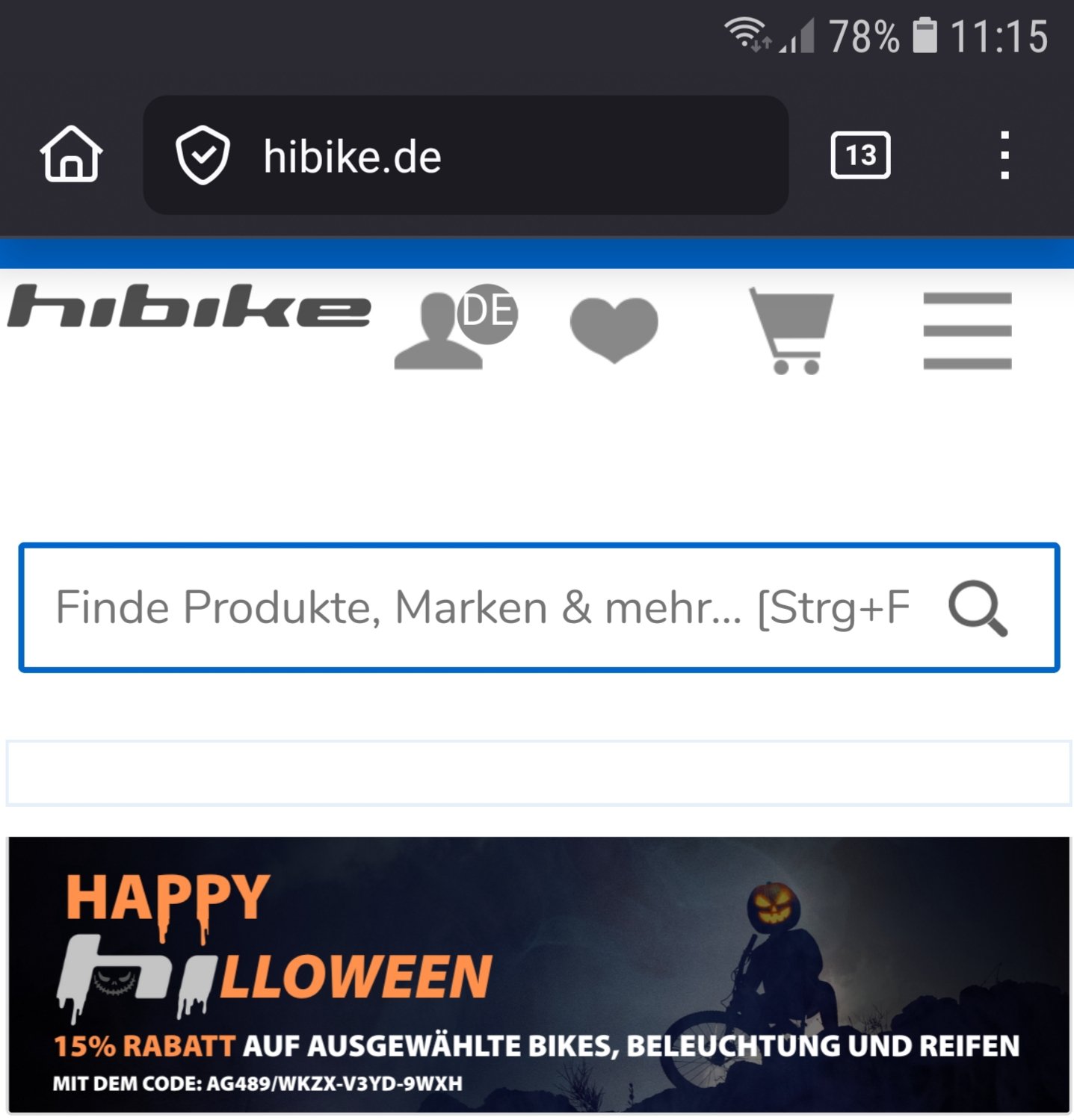
Task: Open the Happy Hilloween discount banner
Action: coord(538,974)
